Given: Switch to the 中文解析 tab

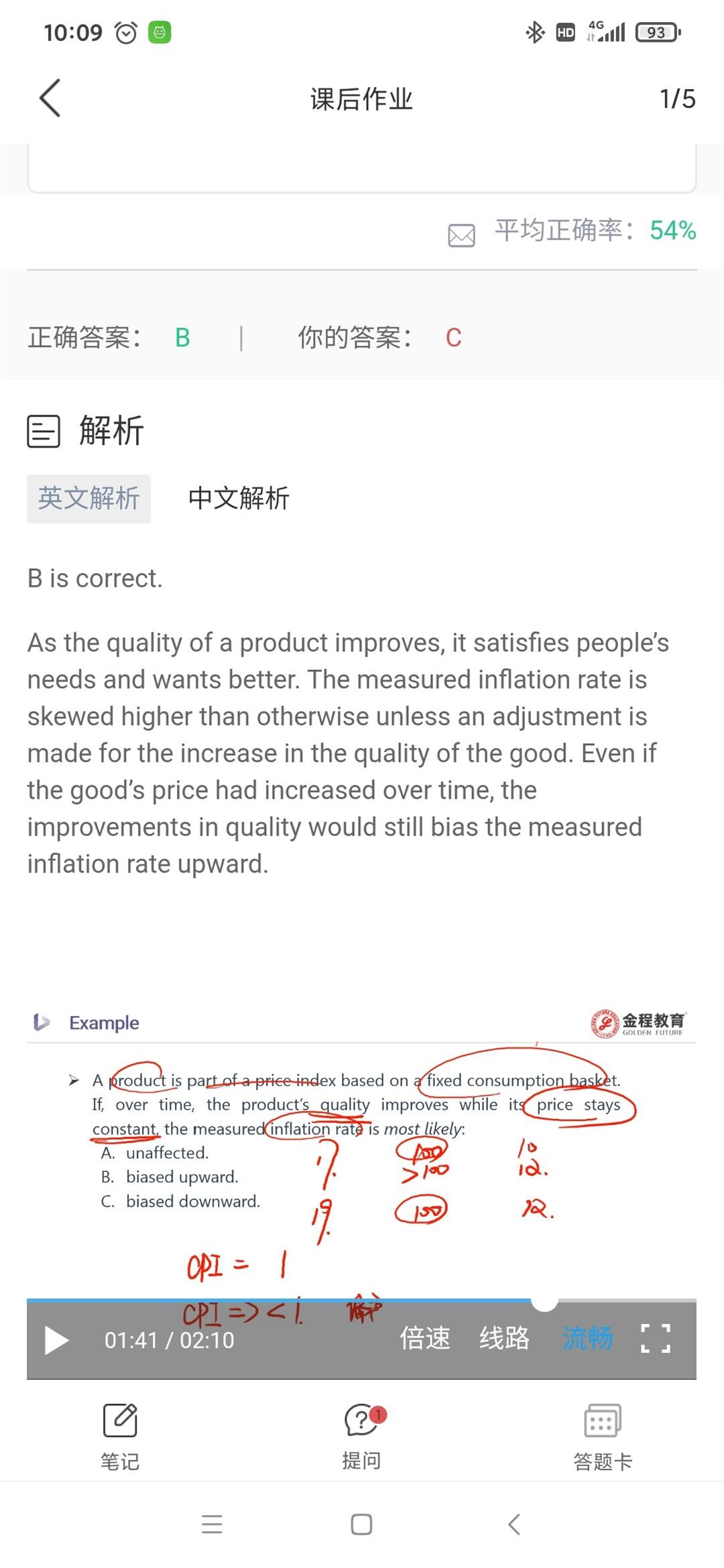Looking at the screenshot, I should point(239,499).
